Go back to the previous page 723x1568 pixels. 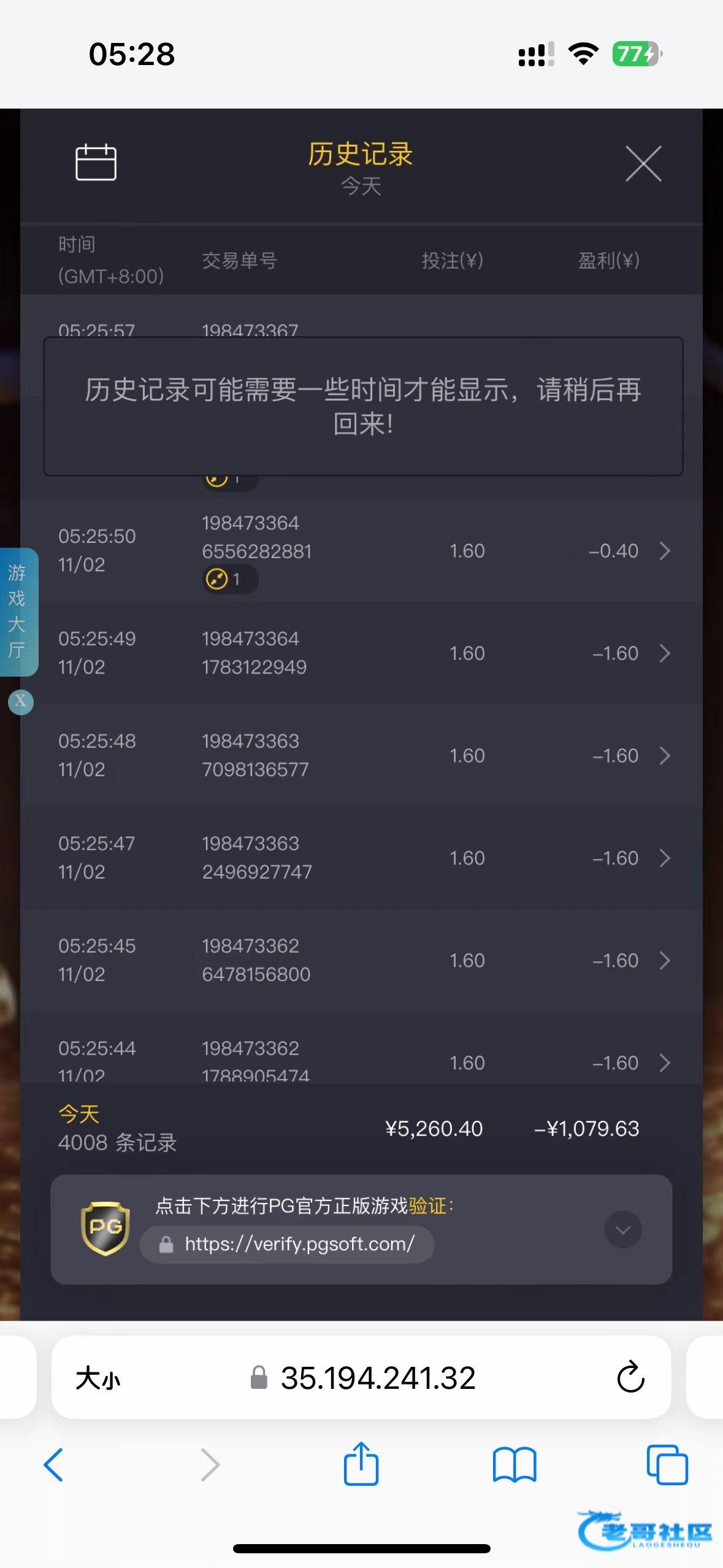pos(54,1465)
